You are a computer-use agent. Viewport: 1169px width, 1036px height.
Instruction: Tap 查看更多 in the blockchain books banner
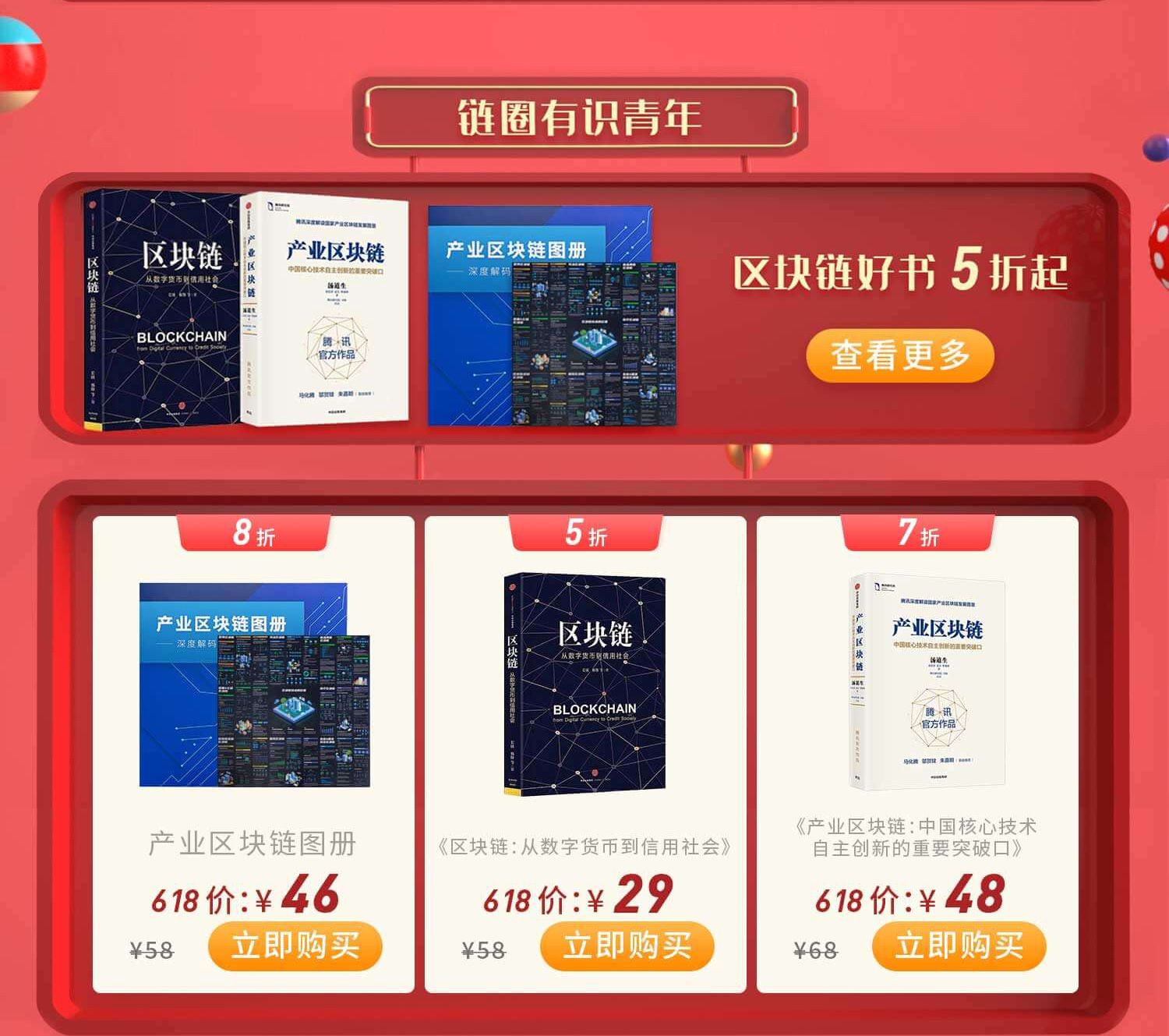tap(899, 355)
